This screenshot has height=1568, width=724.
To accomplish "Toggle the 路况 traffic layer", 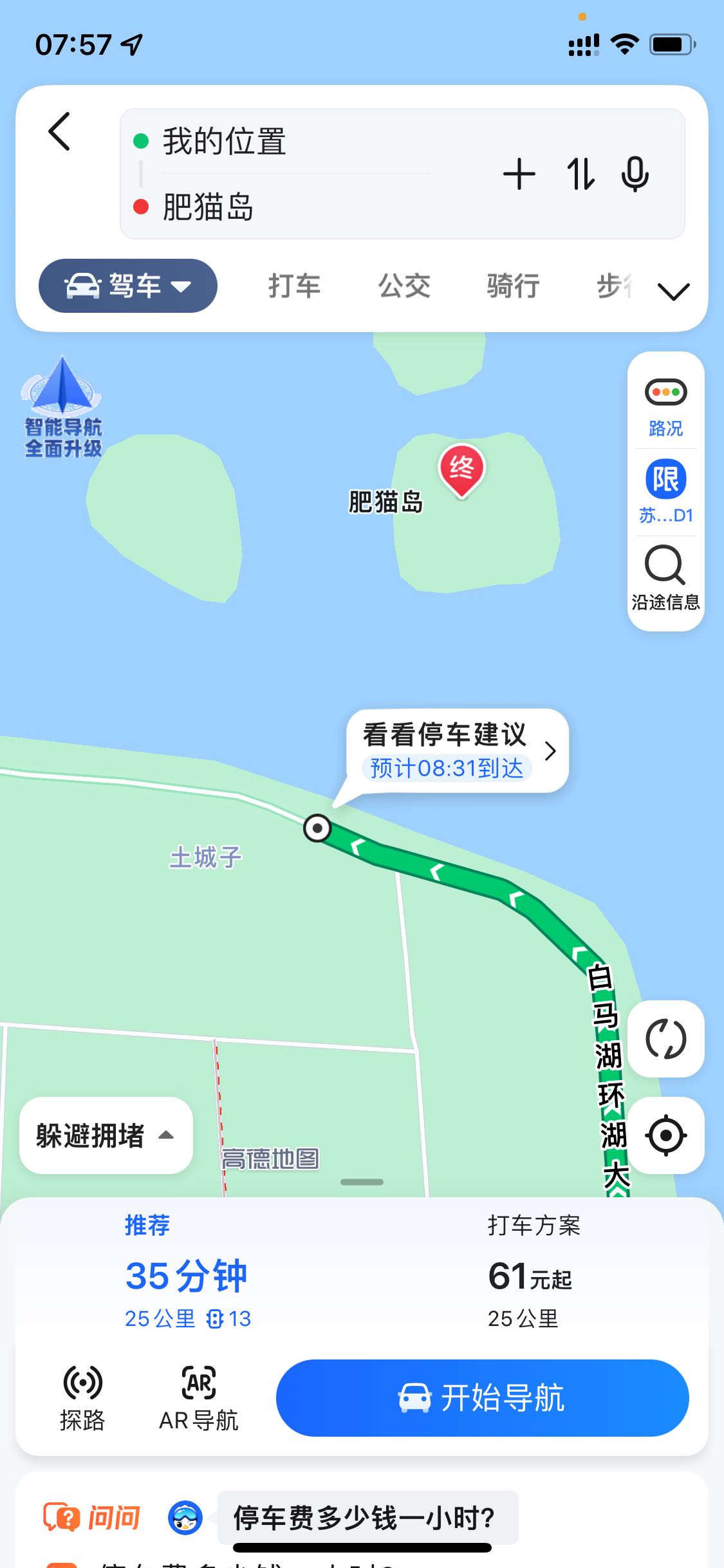I will click(666, 407).
